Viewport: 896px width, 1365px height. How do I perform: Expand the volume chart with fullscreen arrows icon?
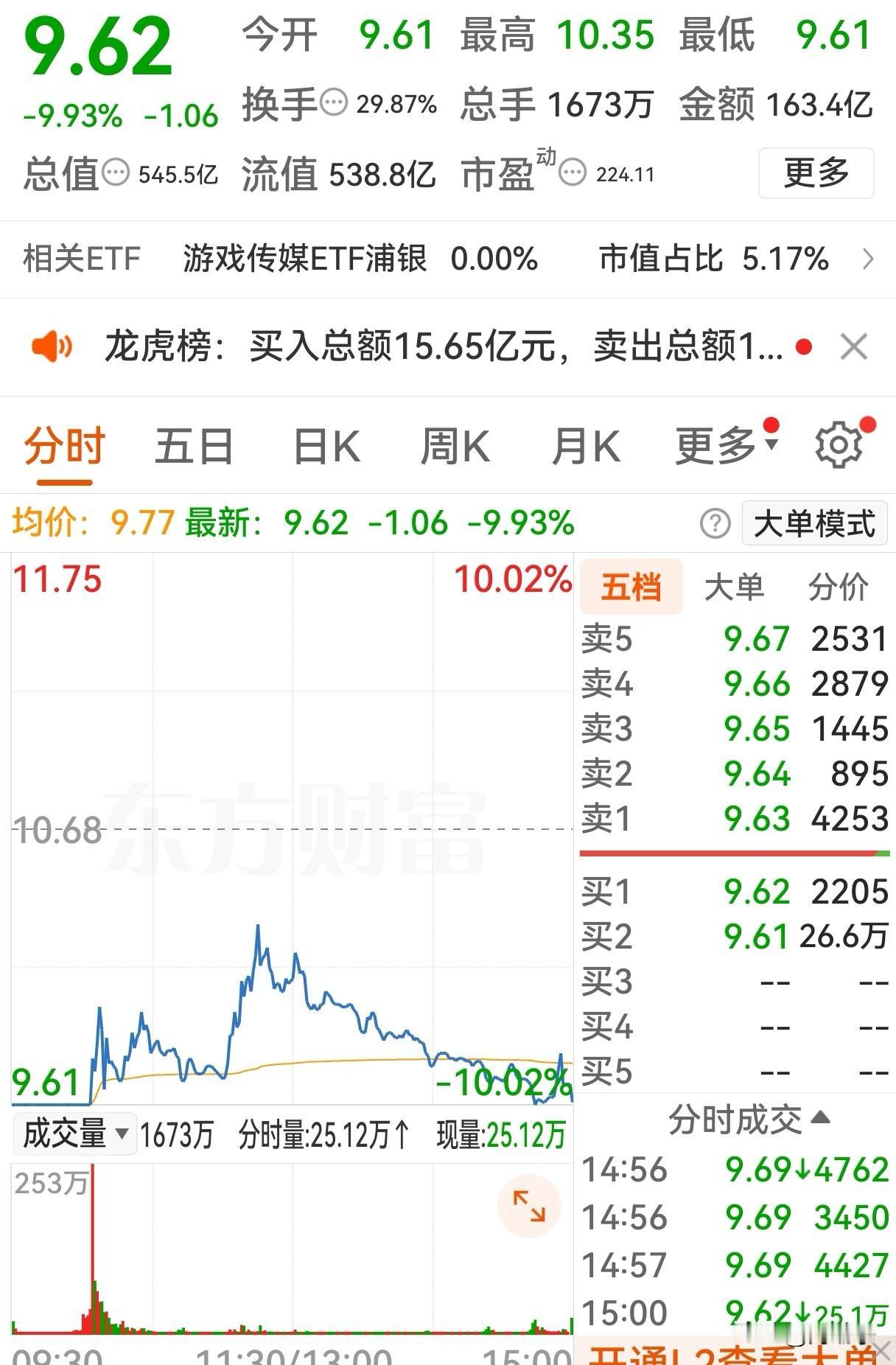click(528, 1207)
